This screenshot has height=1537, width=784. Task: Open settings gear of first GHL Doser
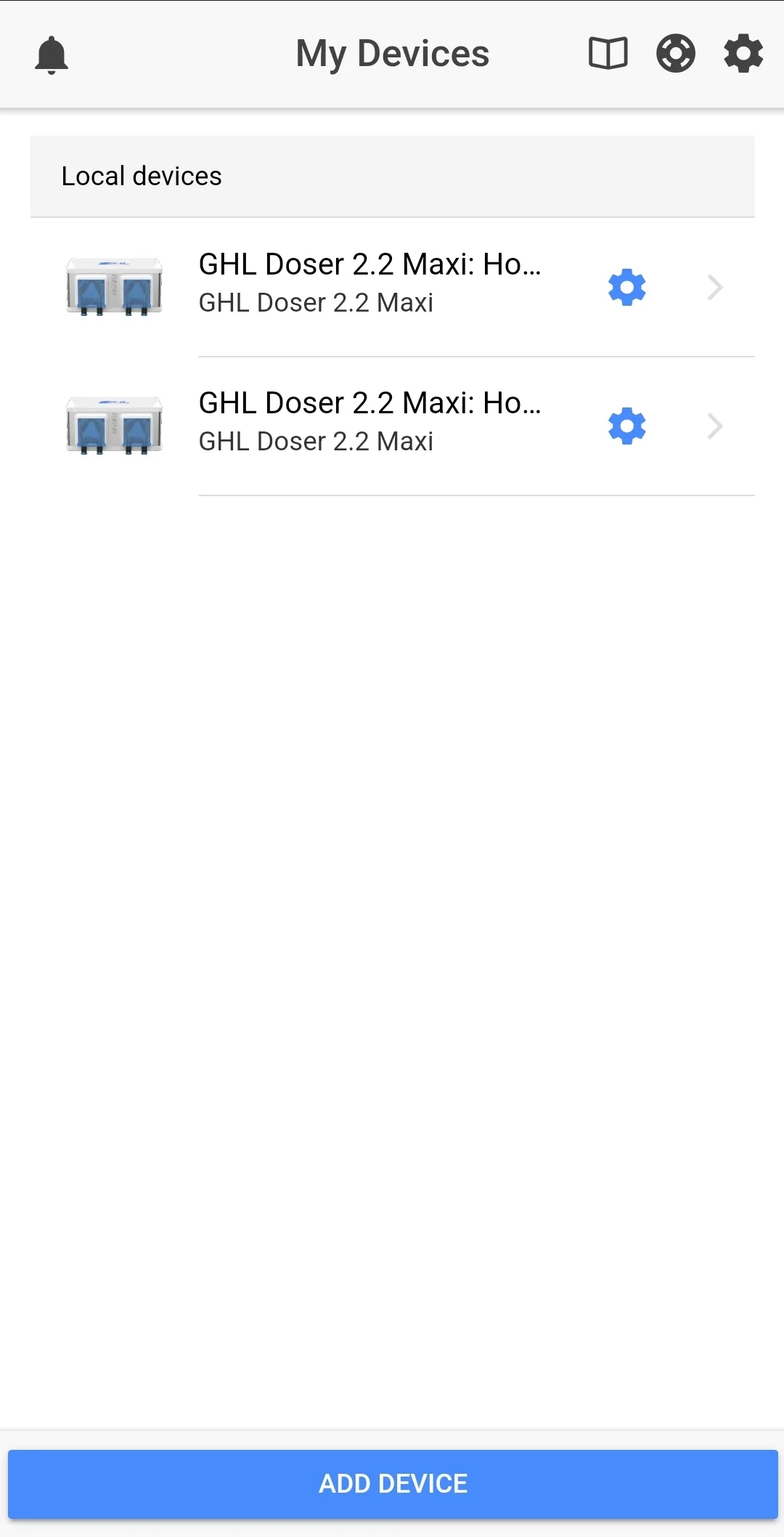(x=627, y=288)
